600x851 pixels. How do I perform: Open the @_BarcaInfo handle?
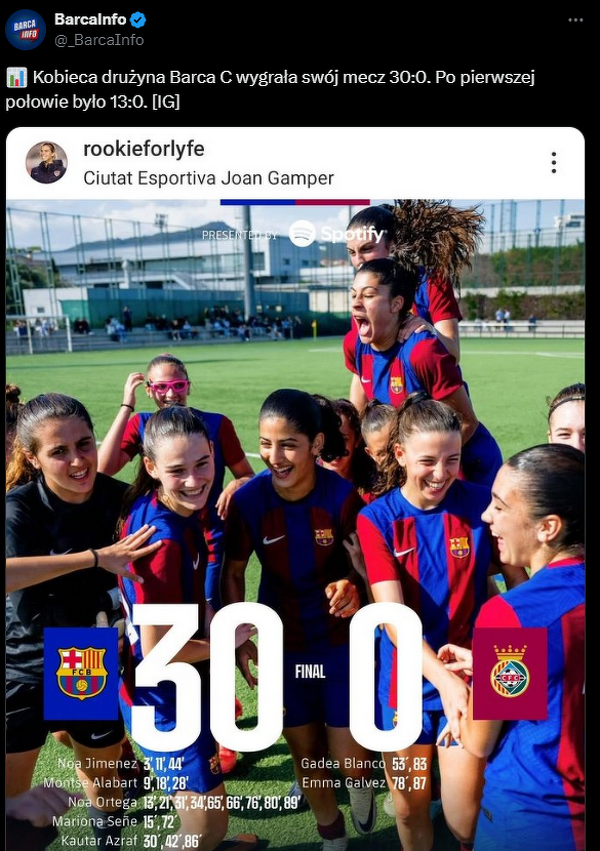tap(99, 40)
